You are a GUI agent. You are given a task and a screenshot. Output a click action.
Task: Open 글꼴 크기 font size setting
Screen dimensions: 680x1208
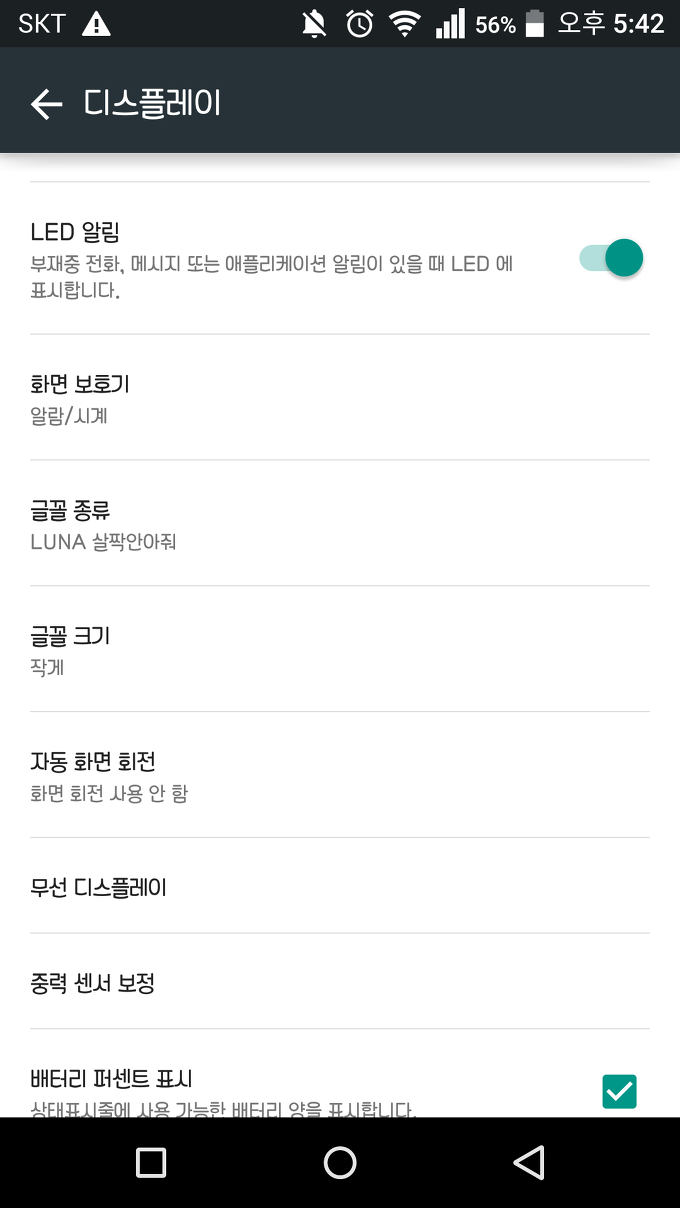tap(340, 650)
